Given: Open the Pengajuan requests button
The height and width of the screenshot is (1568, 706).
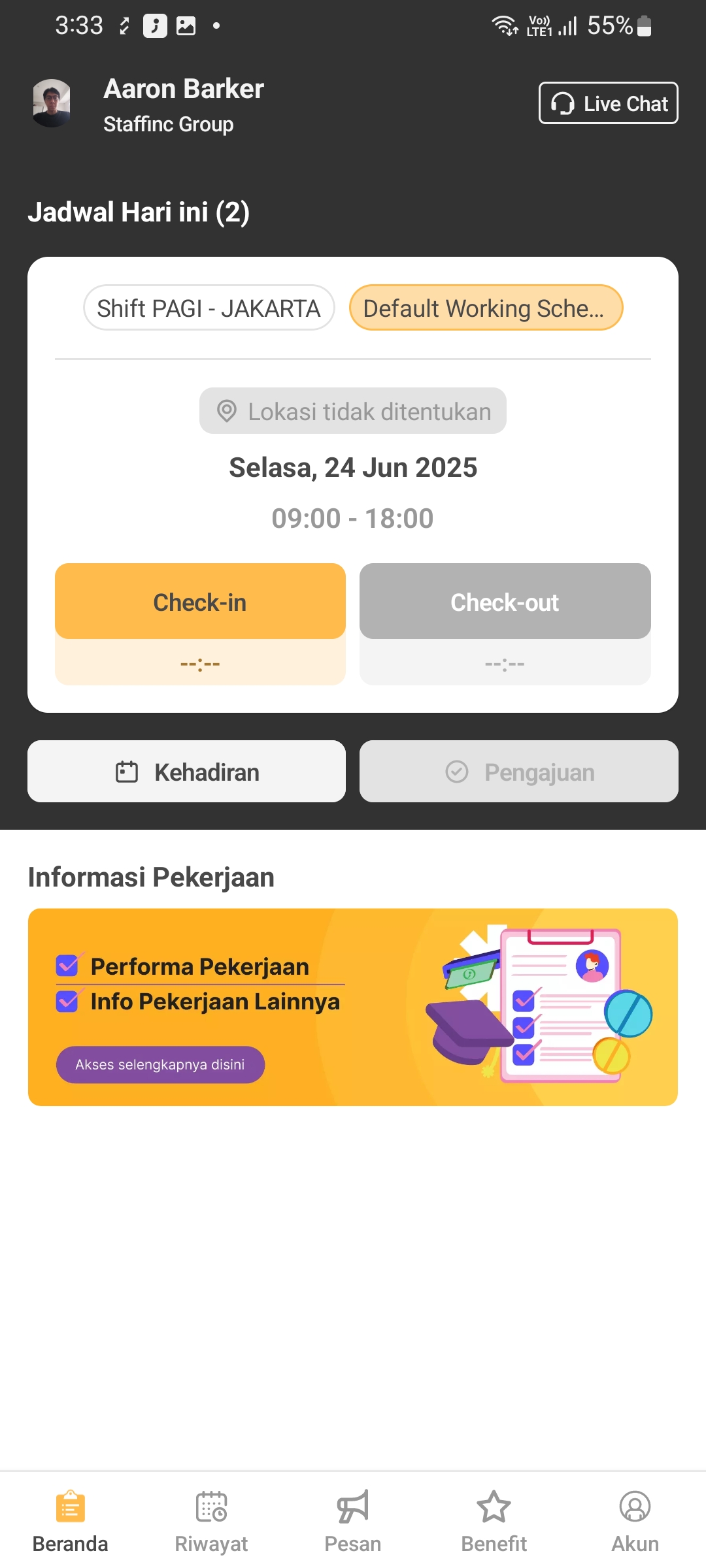Looking at the screenshot, I should [x=518, y=772].
